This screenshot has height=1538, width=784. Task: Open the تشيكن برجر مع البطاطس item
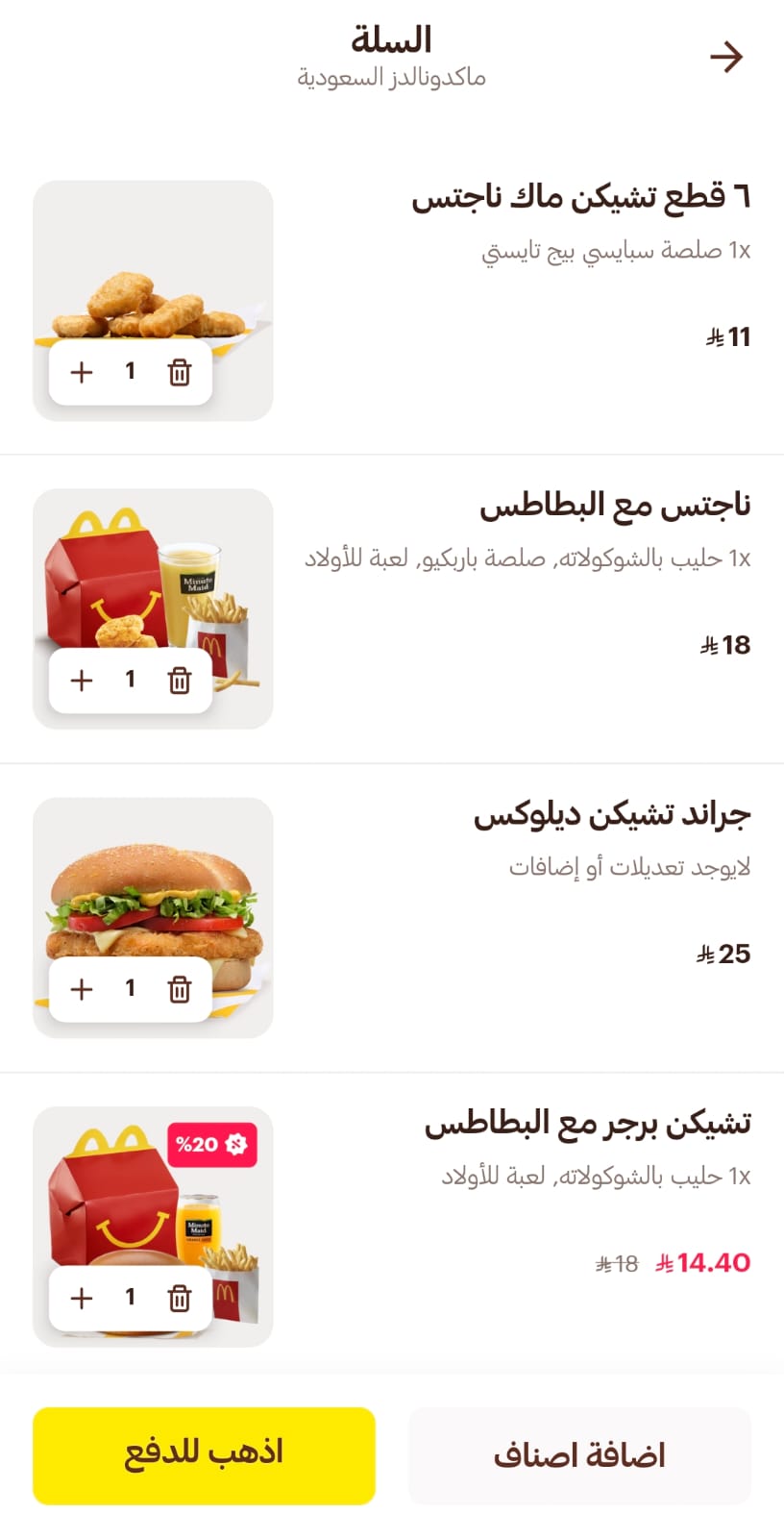coord(587,1124)
